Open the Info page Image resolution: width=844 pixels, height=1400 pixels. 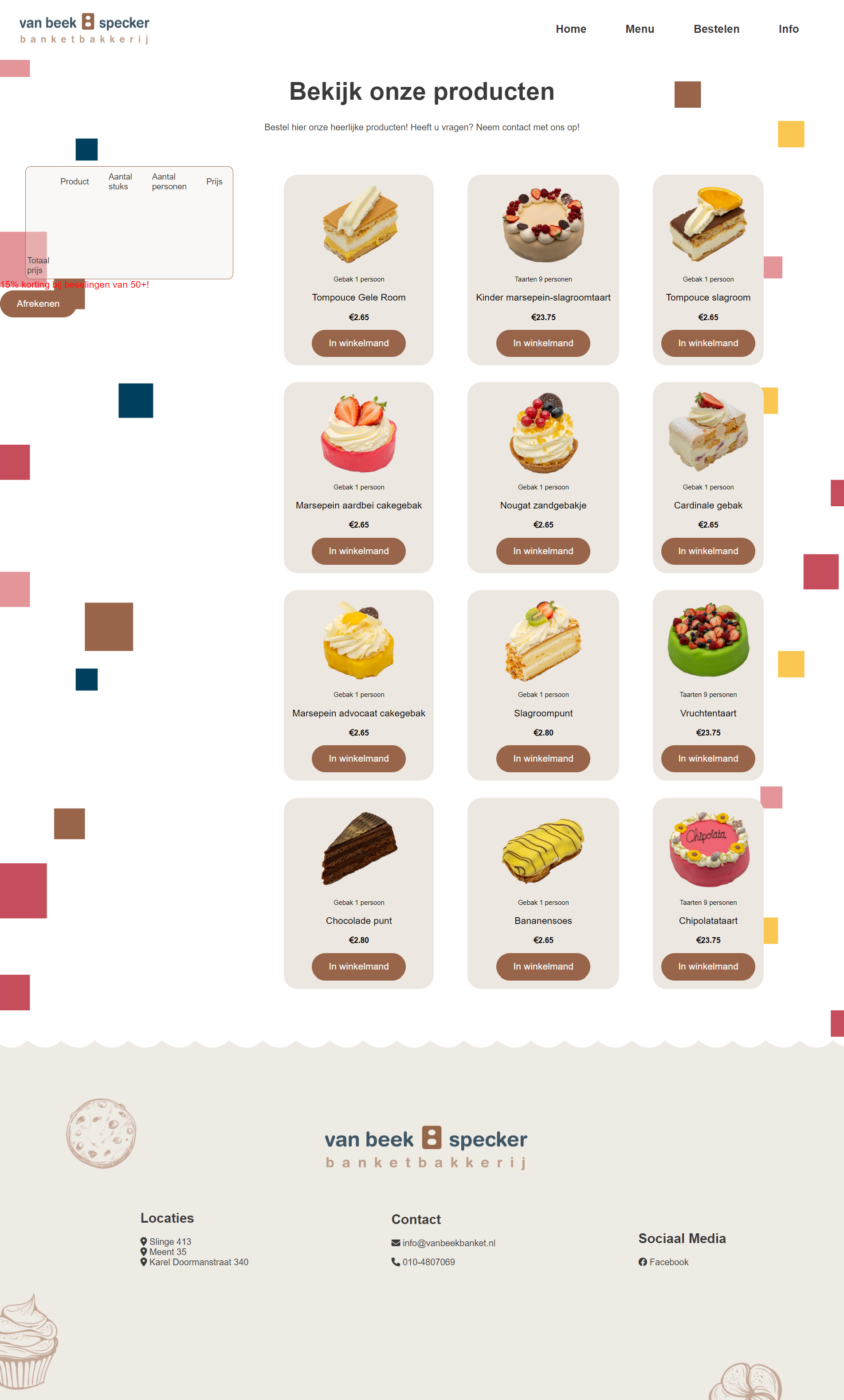point(788,29)
